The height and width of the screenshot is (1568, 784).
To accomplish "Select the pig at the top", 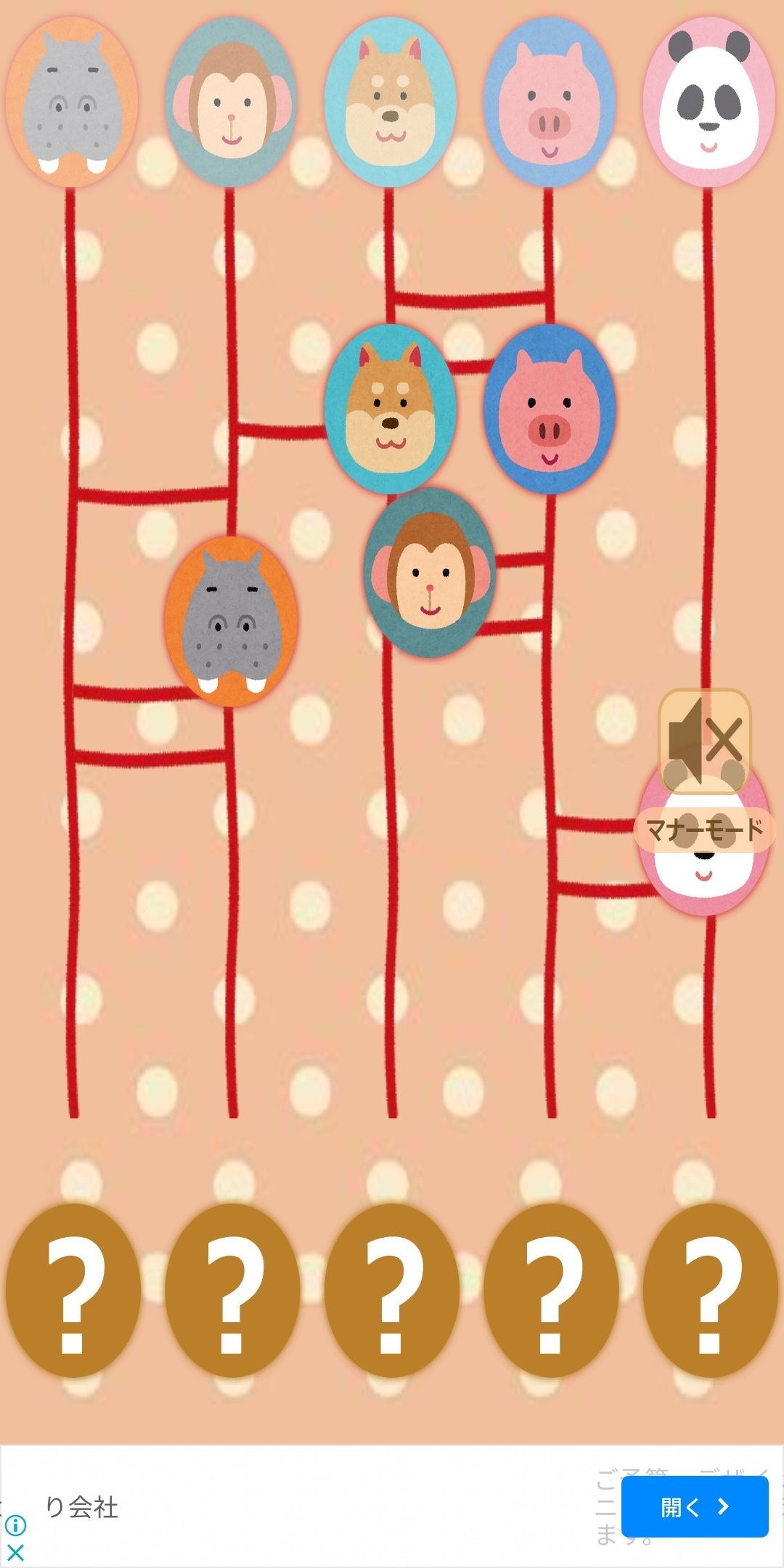I will (550, 102).
